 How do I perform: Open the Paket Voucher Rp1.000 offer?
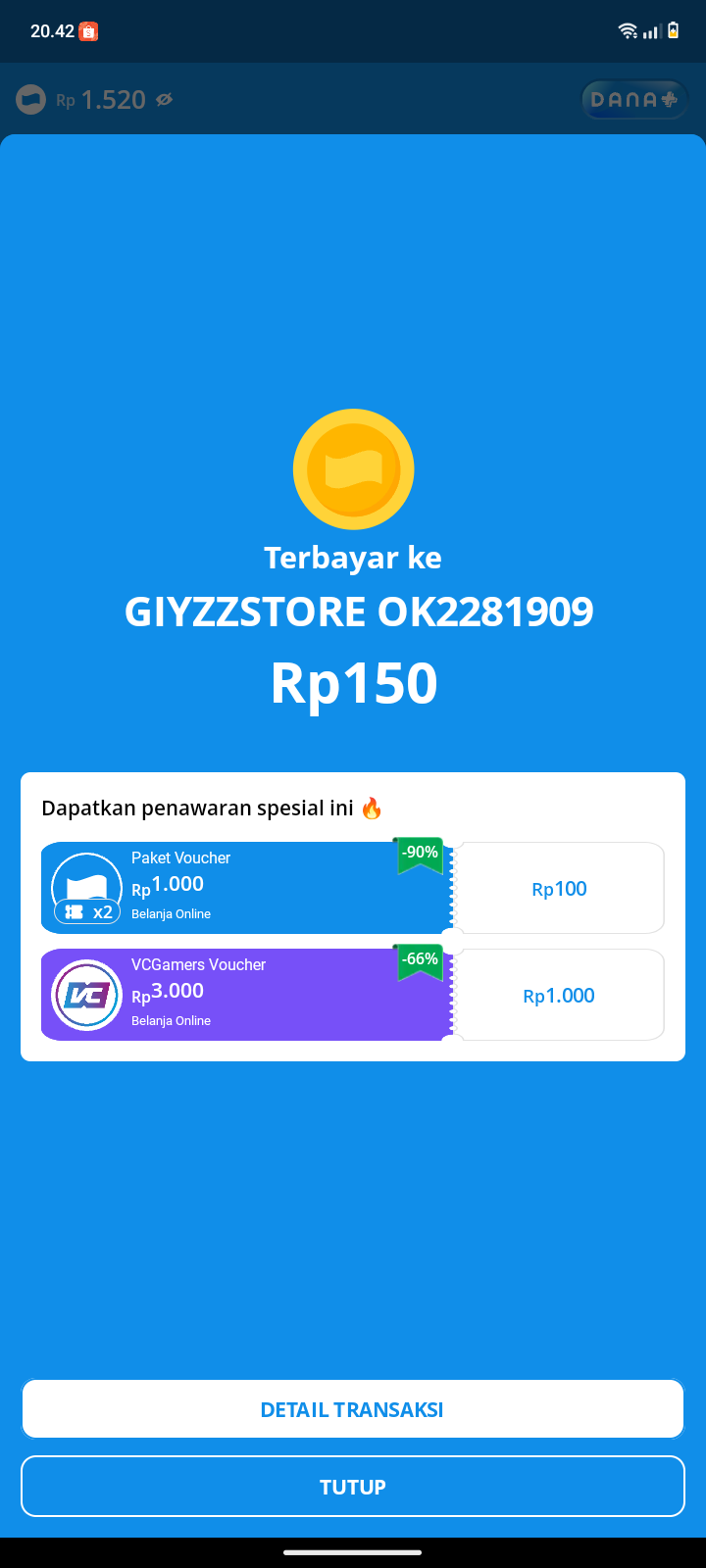click(245, 887)
